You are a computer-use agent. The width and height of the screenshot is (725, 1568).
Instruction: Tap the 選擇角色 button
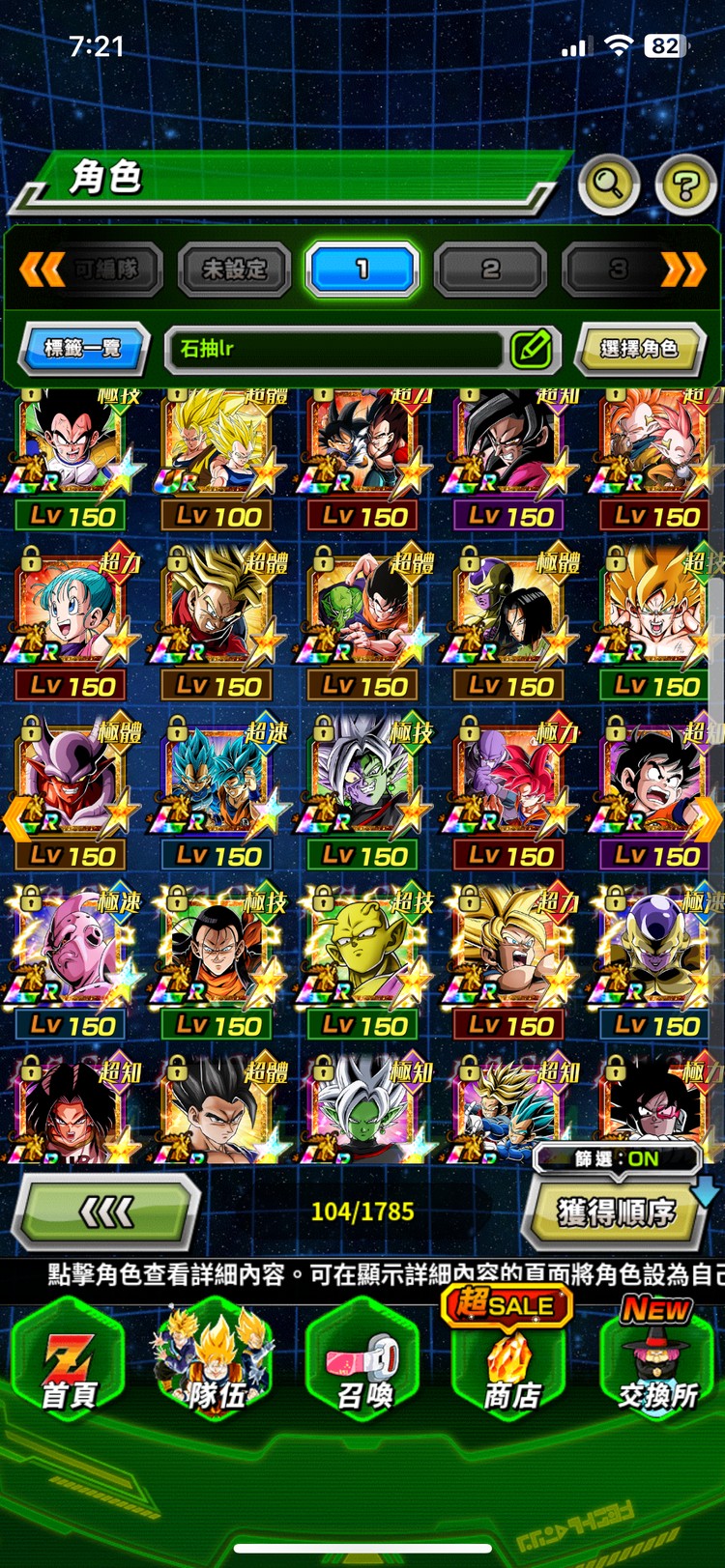click(638, 348)
